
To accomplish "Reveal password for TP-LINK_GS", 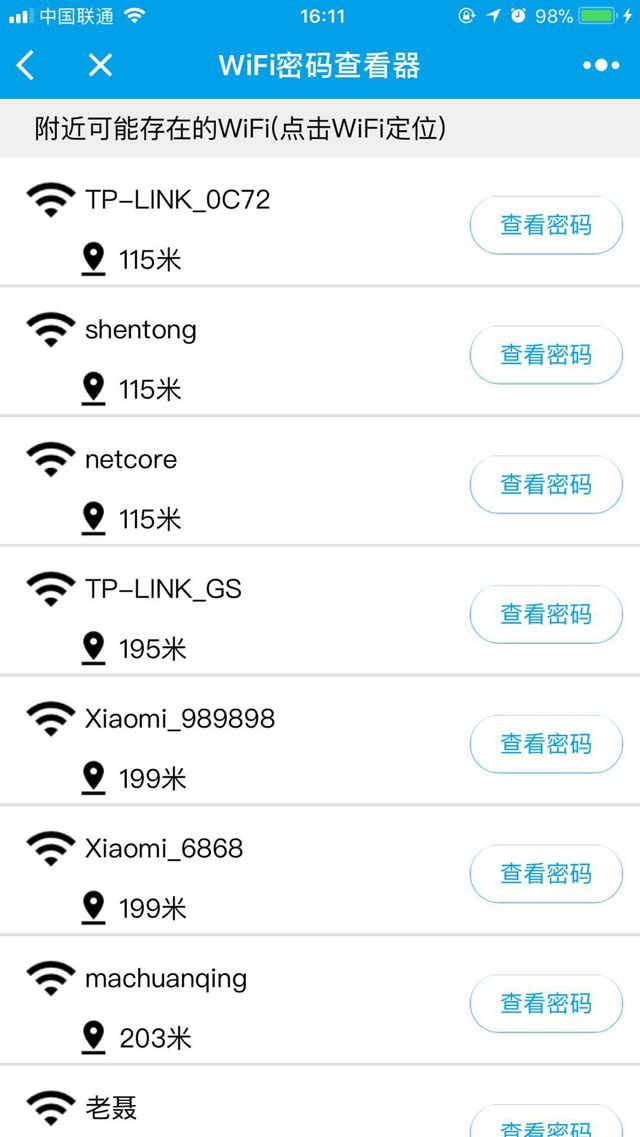I will coord(546,614).
